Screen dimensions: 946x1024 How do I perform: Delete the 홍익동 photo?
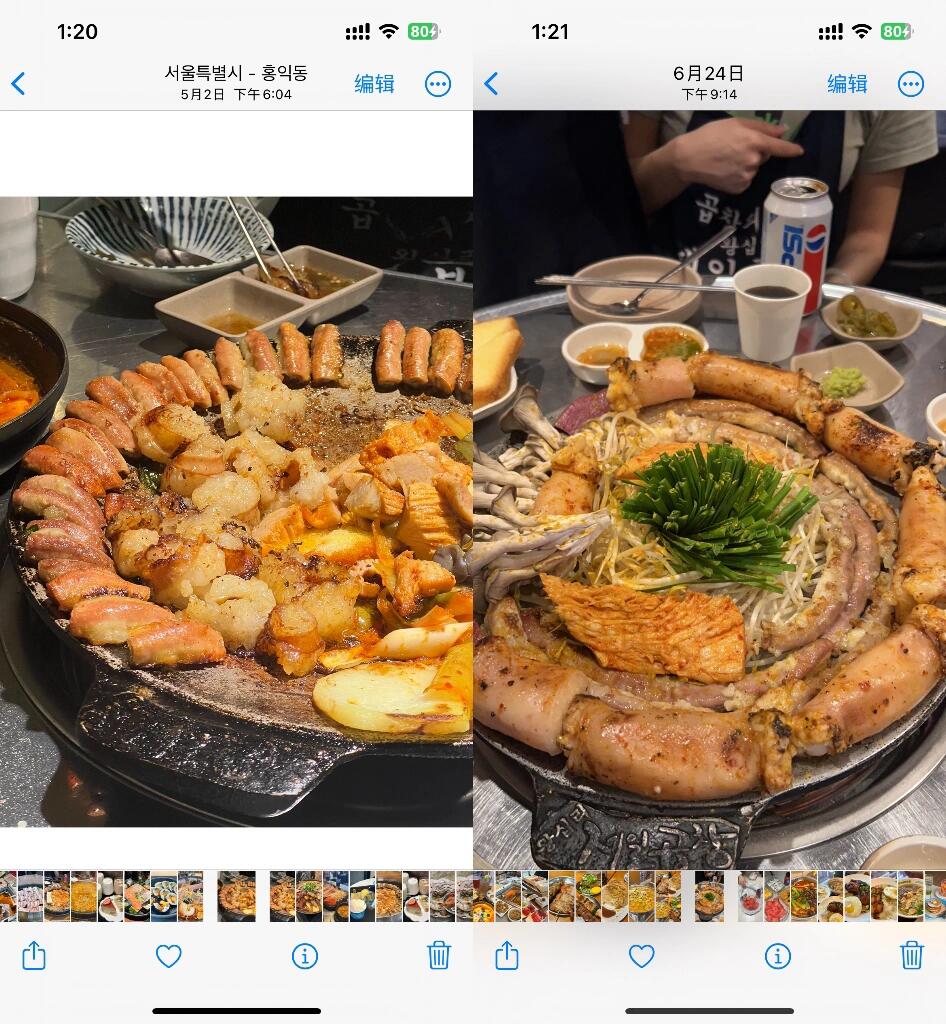tap(439, 955)
